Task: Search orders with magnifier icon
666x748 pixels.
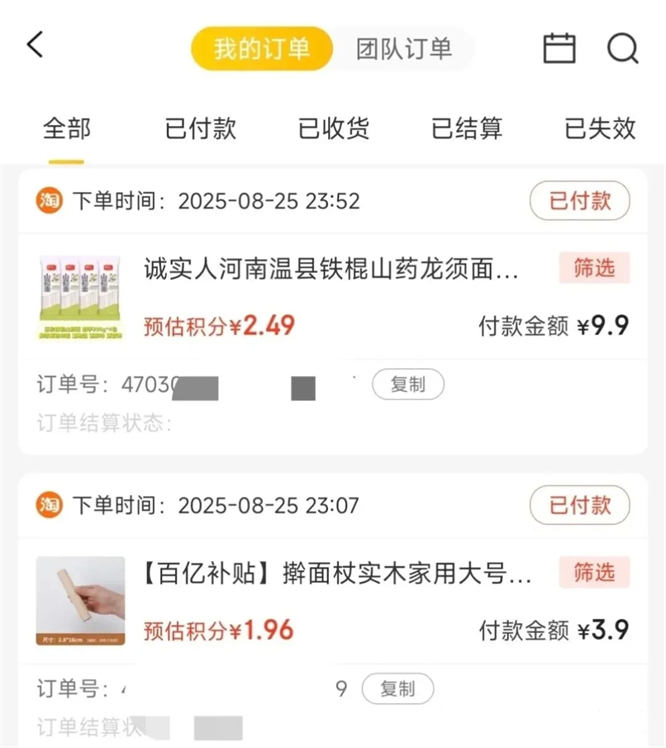Action: (x=622, y=48)
